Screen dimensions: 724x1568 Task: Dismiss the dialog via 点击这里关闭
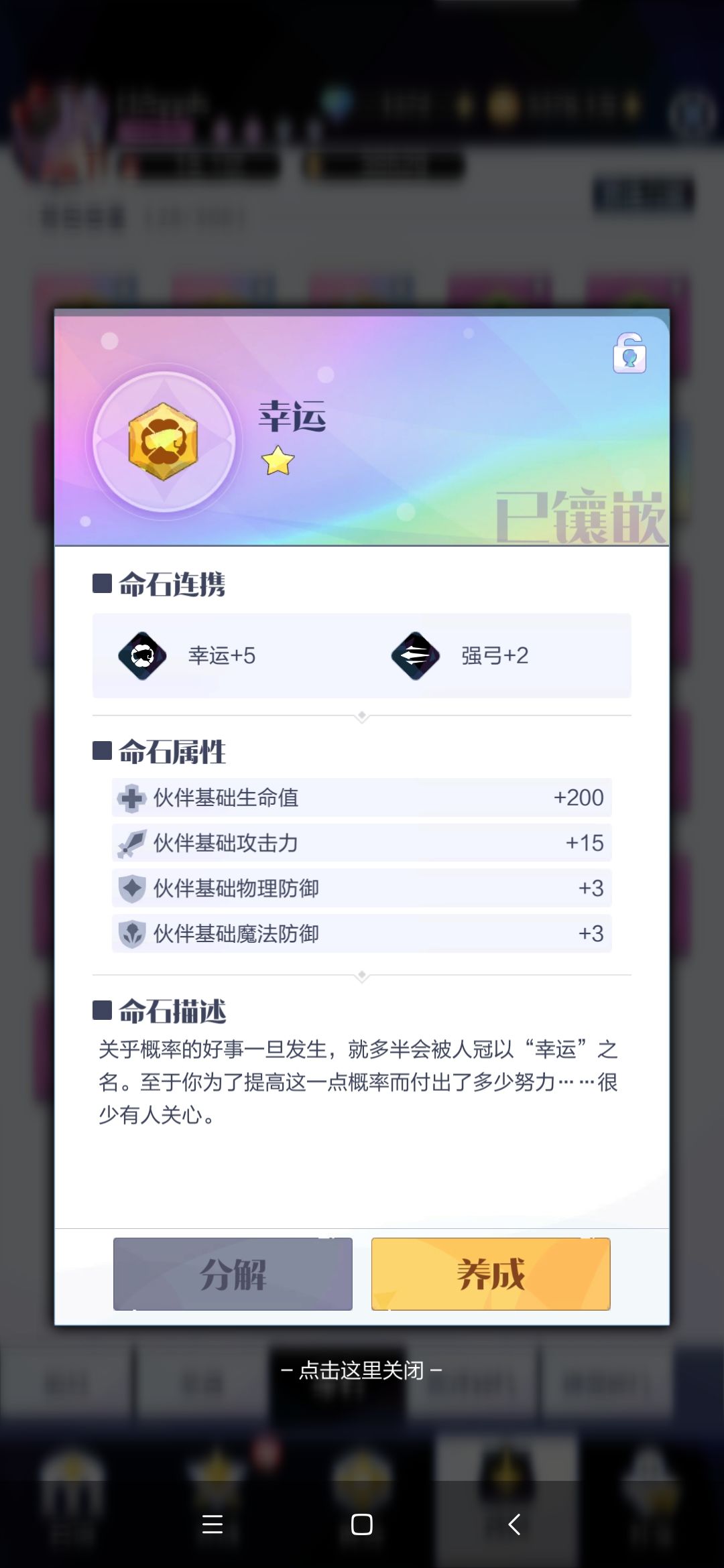click(x=361, y=1370)
